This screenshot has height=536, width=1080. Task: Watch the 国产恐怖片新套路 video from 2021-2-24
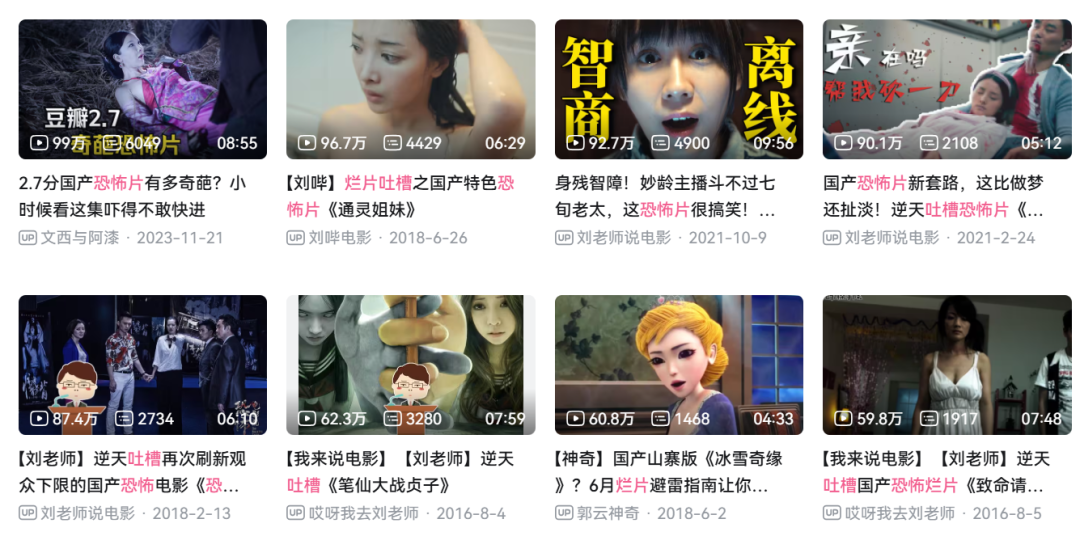coord(946,90)
